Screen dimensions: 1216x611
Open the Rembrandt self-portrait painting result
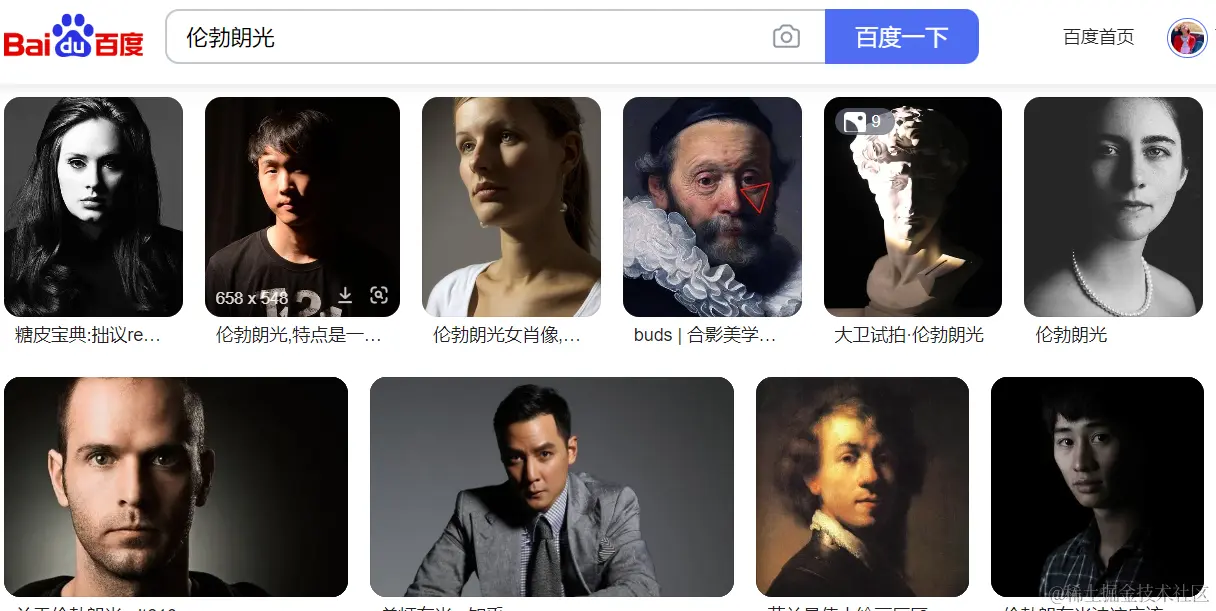(x=862, y=486)
